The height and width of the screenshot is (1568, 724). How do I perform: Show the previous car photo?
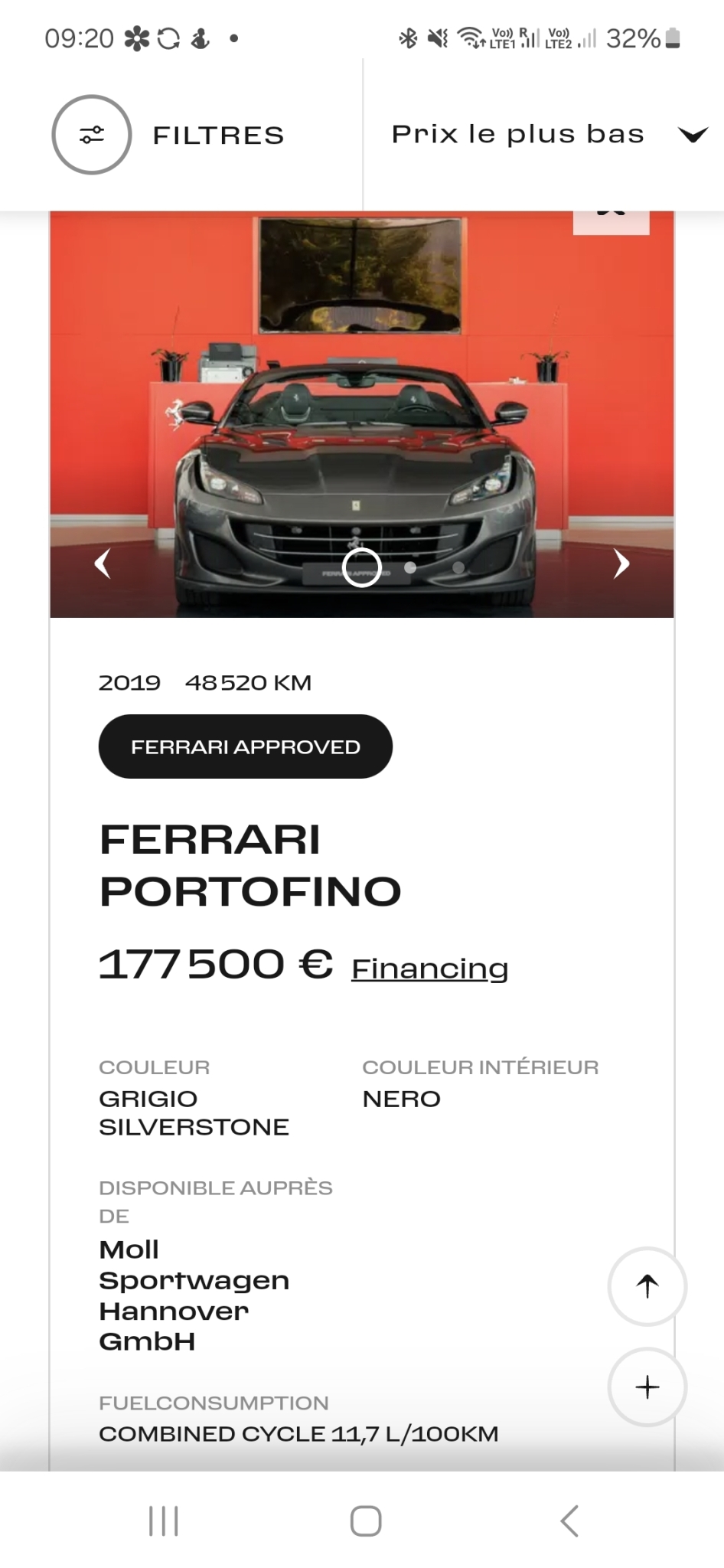coord(103,564)
